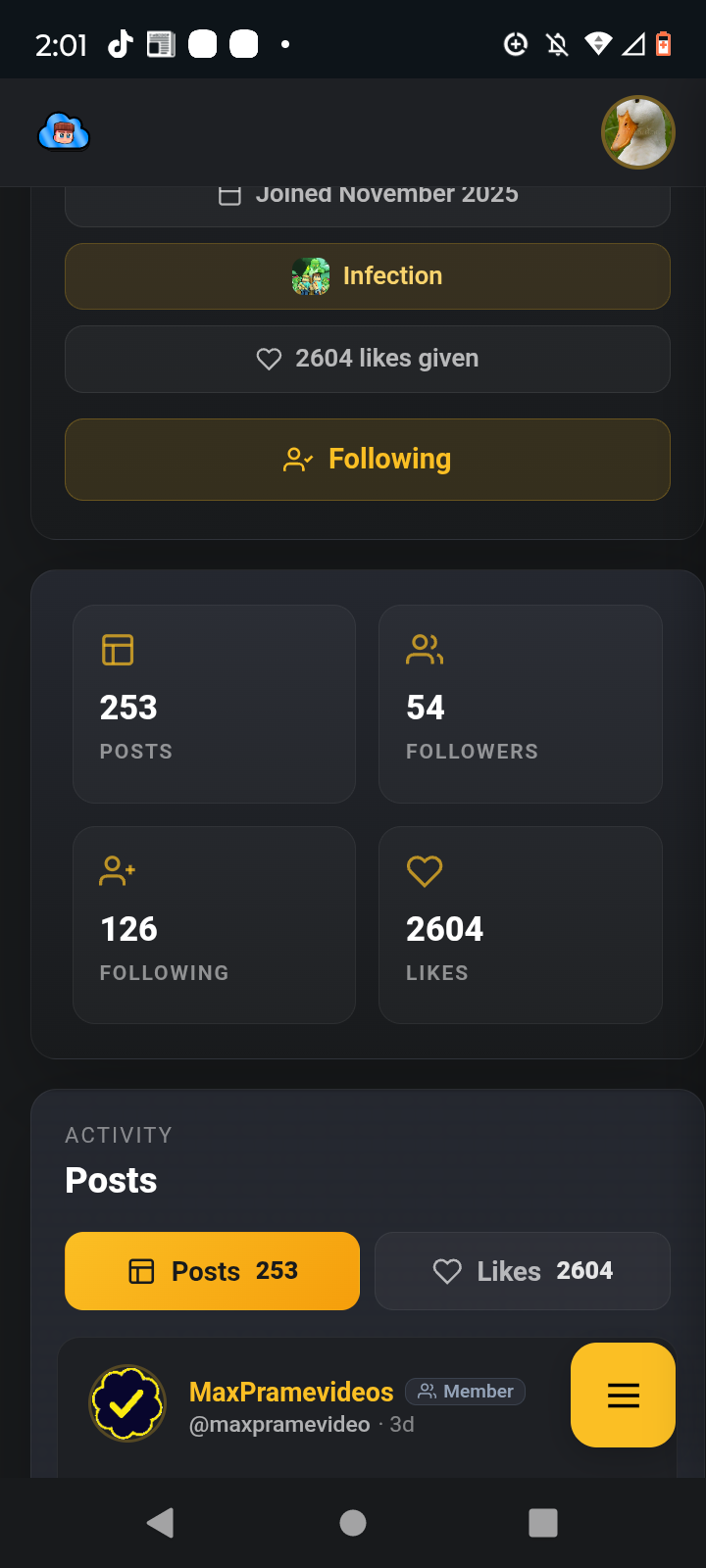
Task: Go back with the system back button
Action: click(x=160, y=1522)
